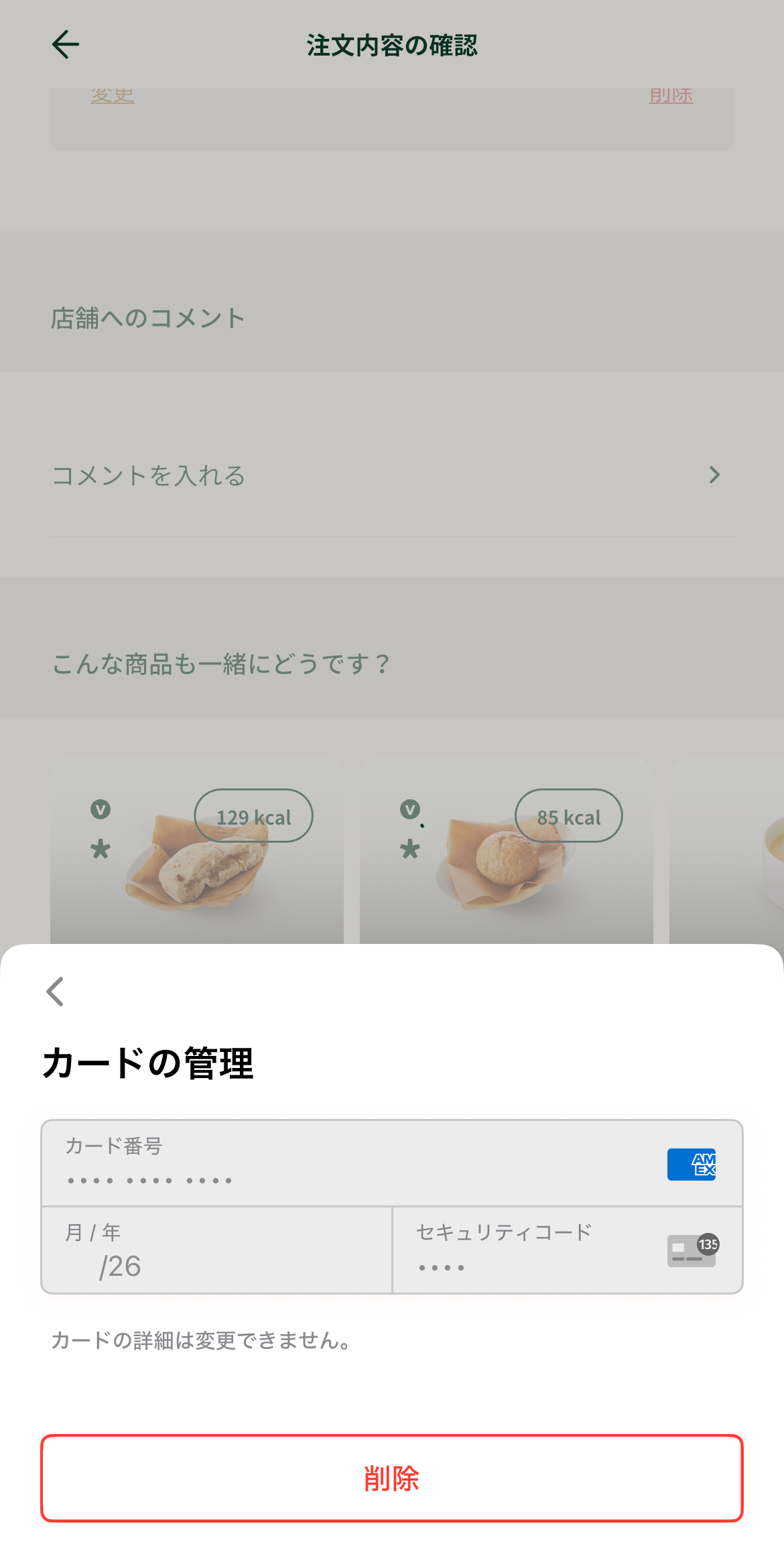Tap the red 削除 button
This screenshot has width=784, height=1544.
pos(392,1478)
